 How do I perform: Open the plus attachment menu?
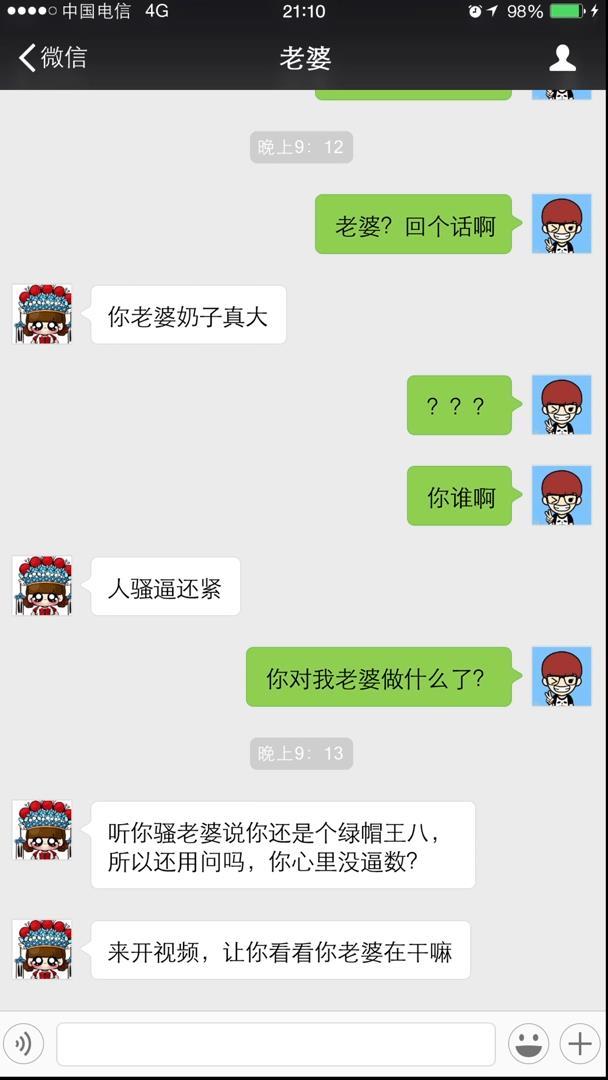click(x=580, y=1044)
